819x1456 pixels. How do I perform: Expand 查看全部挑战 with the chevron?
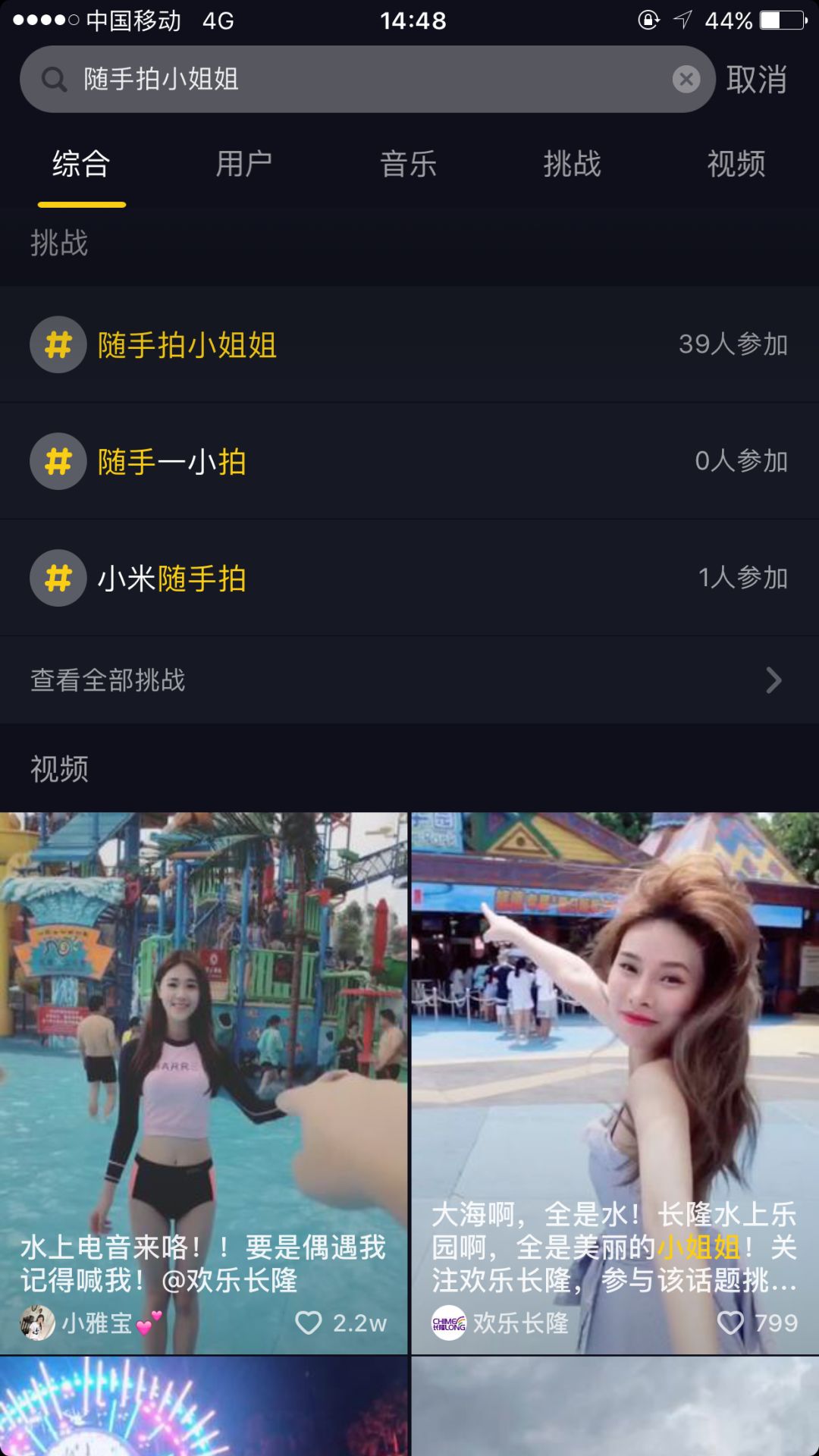772,682
